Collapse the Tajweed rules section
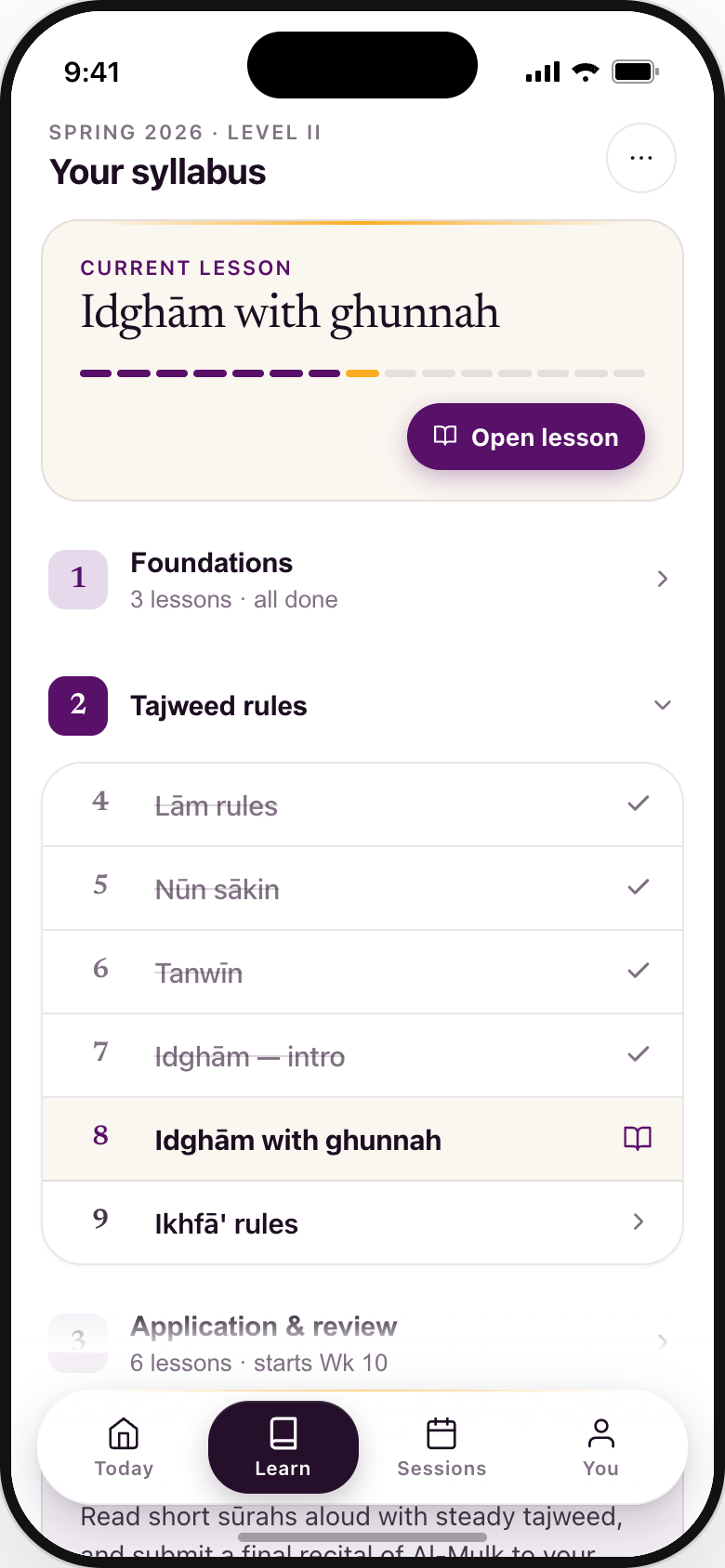Screen dimensions: 725x1568 coord(362,706)
